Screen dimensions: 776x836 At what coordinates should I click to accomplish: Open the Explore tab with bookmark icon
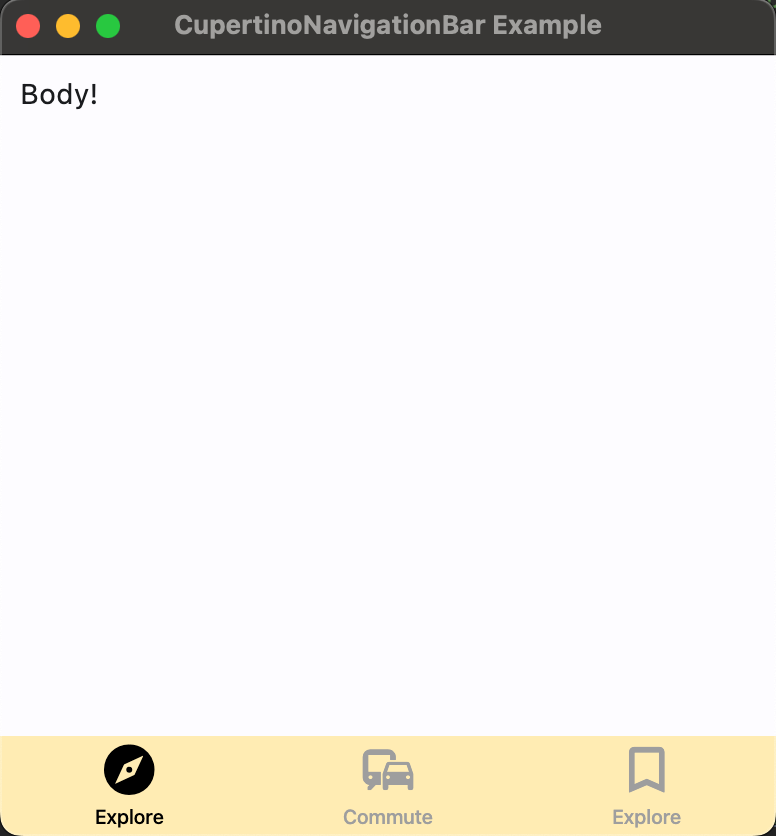(646, 786)
